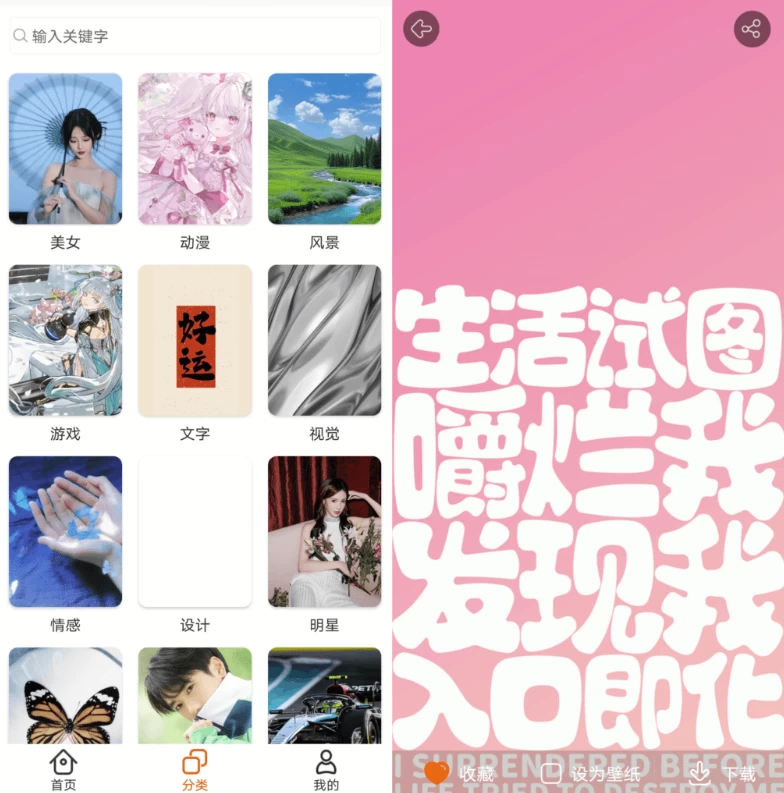Screen dimensions: 784x793
Task: Share this wallpaper
Action: tap(752, 29)
